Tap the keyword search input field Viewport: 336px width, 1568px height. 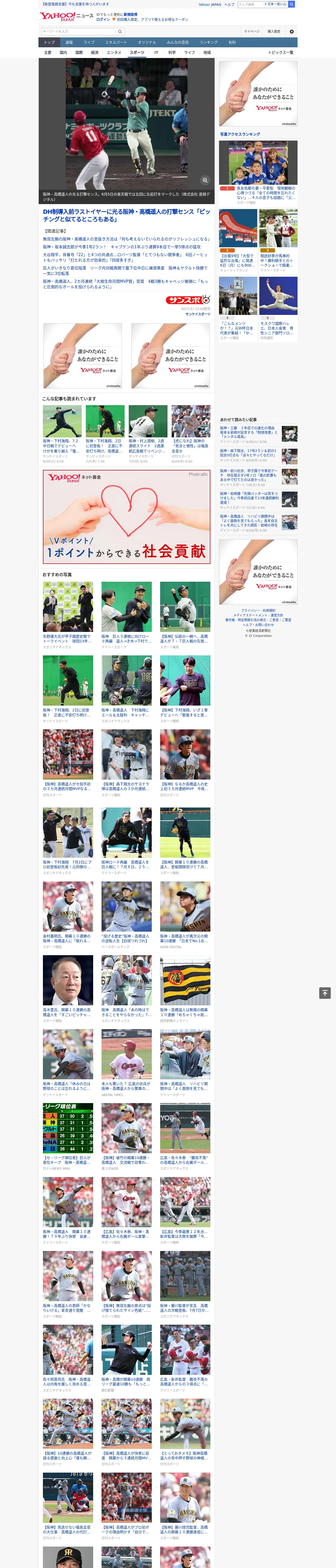pyautogui.click(x=79, y=31)
